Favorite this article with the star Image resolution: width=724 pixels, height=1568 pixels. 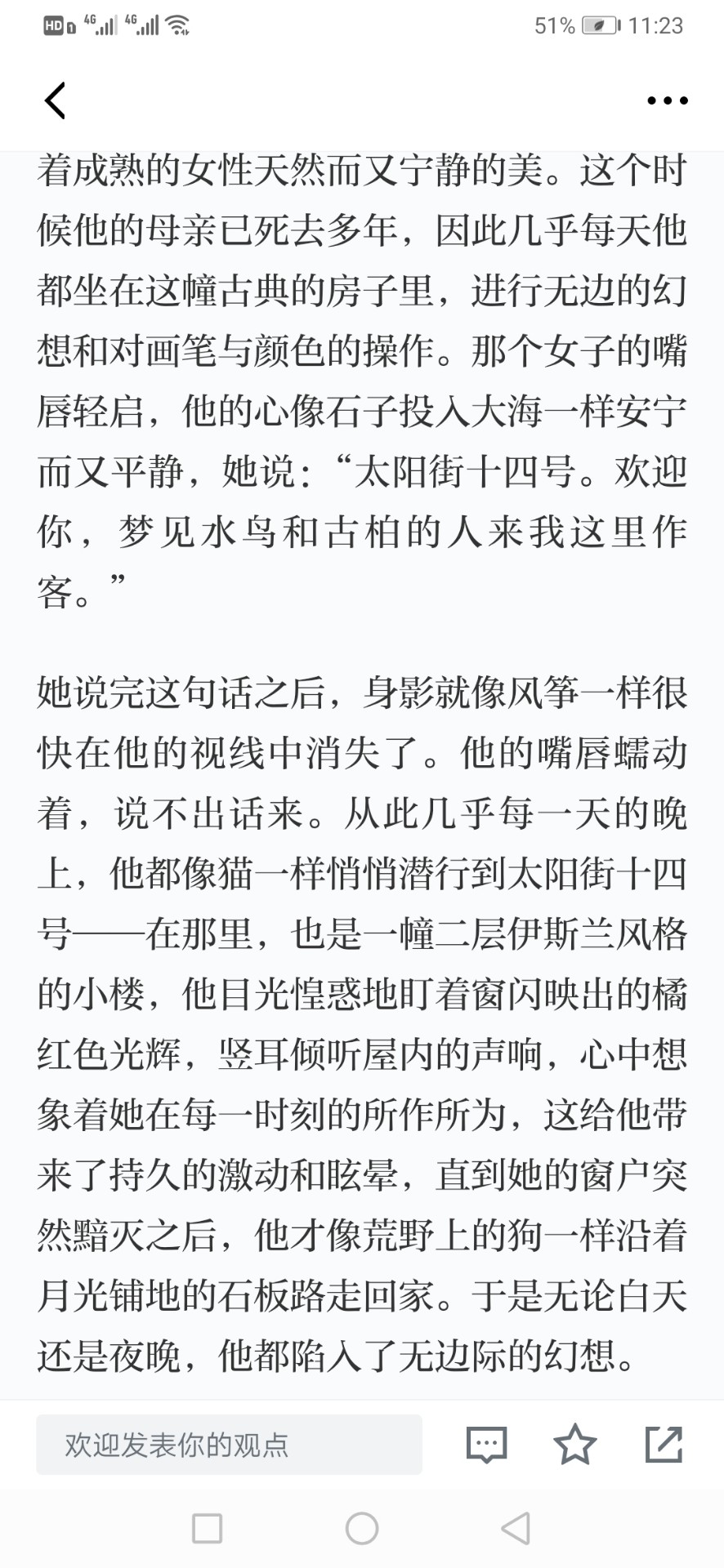coord(575,1444)
